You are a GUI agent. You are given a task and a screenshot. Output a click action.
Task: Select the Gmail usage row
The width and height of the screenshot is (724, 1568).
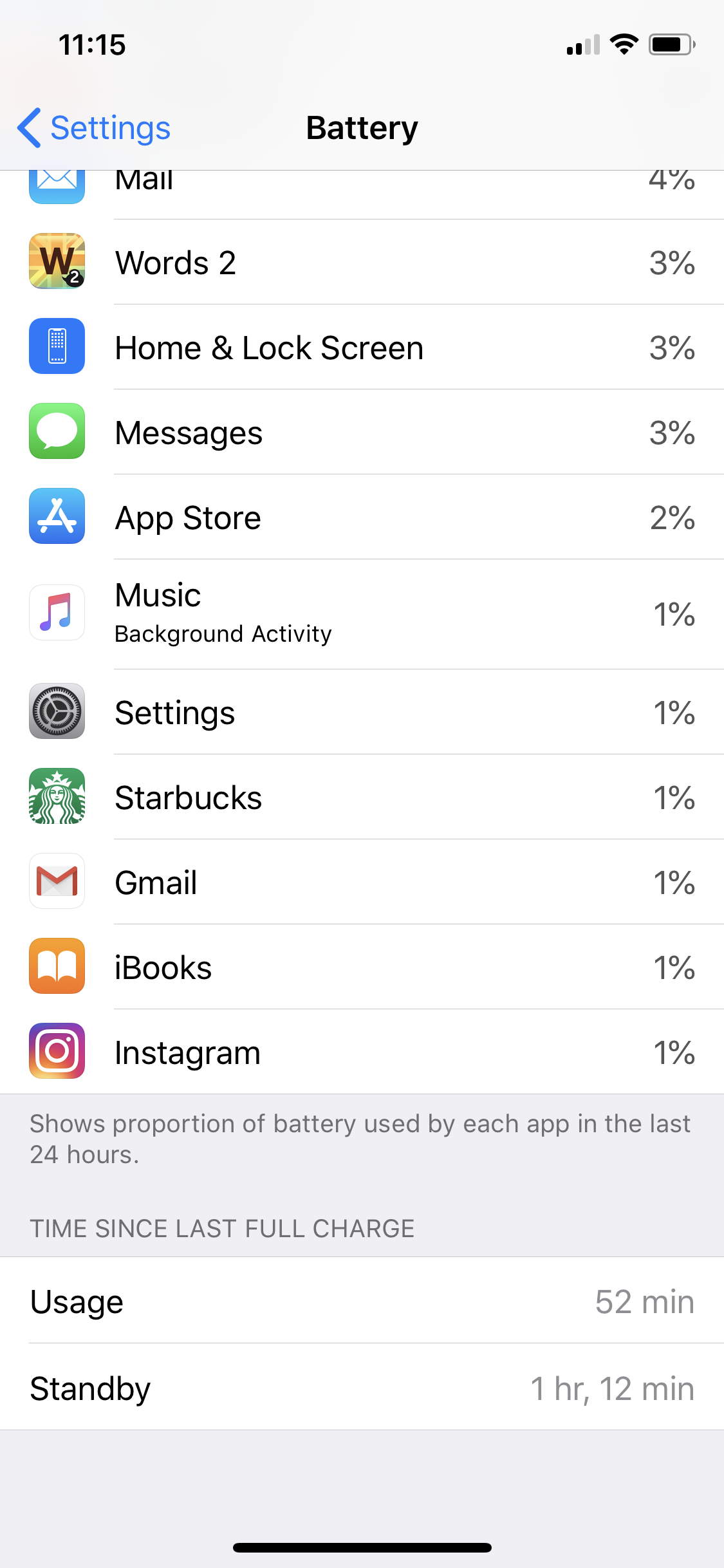point(362,882)
